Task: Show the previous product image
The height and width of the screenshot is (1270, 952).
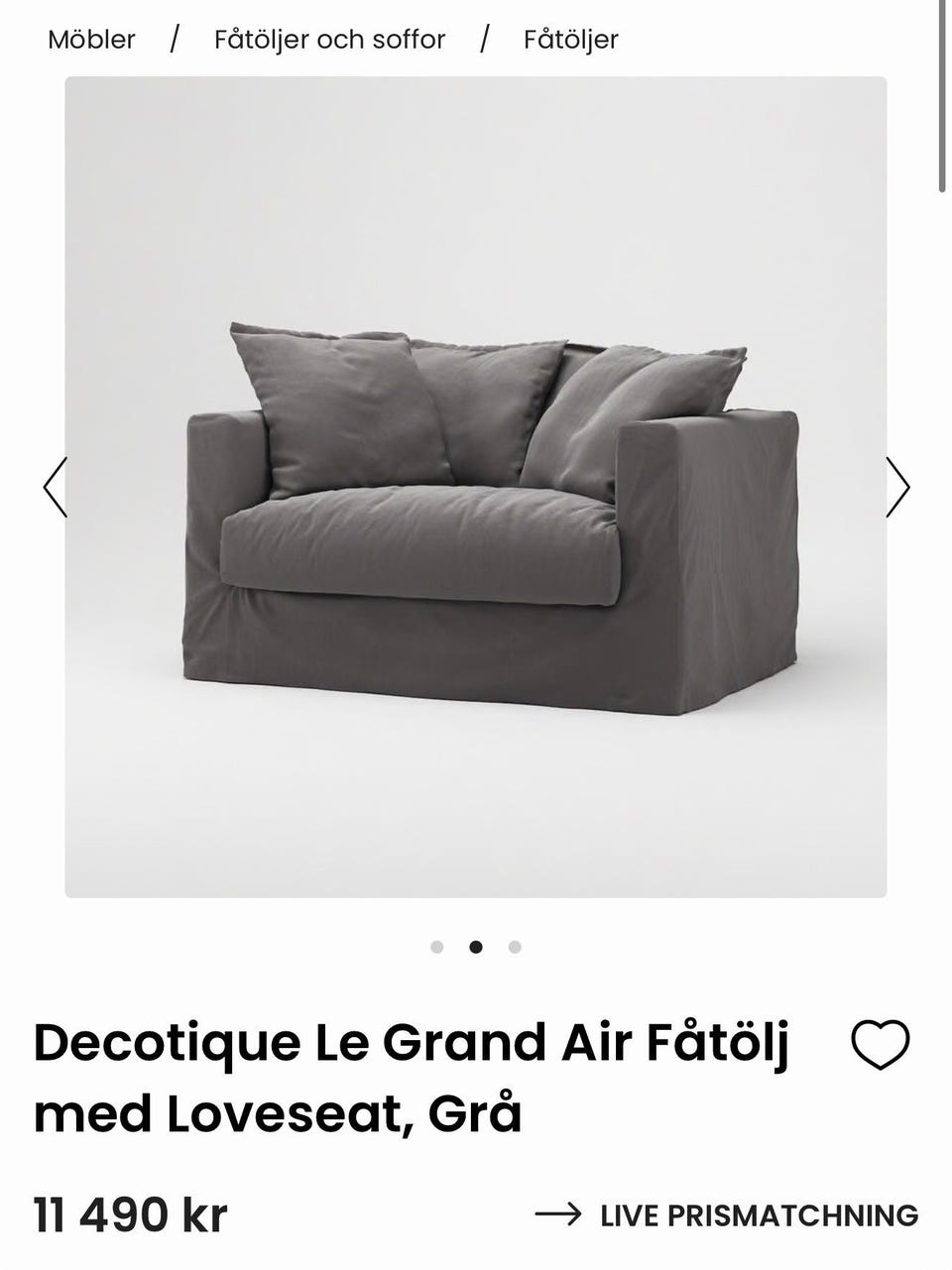Action: point(56,487)
